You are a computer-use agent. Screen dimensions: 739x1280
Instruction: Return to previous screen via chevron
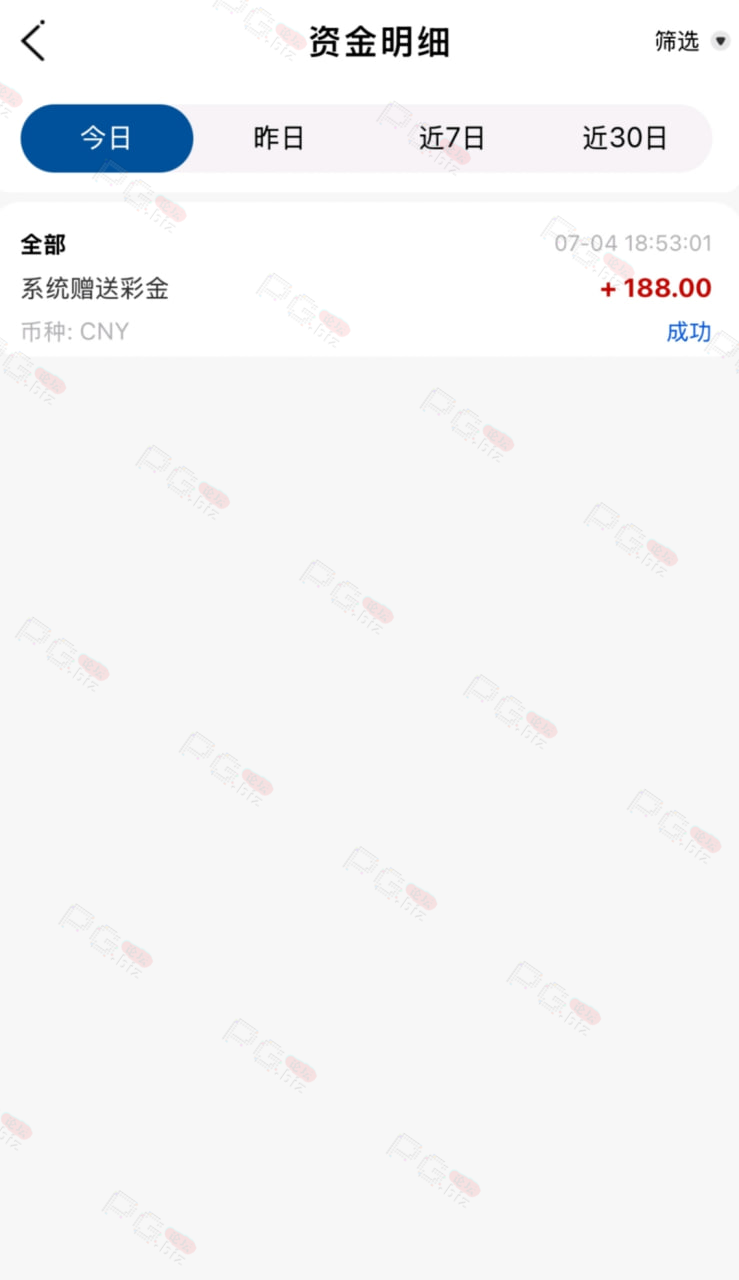33,42
